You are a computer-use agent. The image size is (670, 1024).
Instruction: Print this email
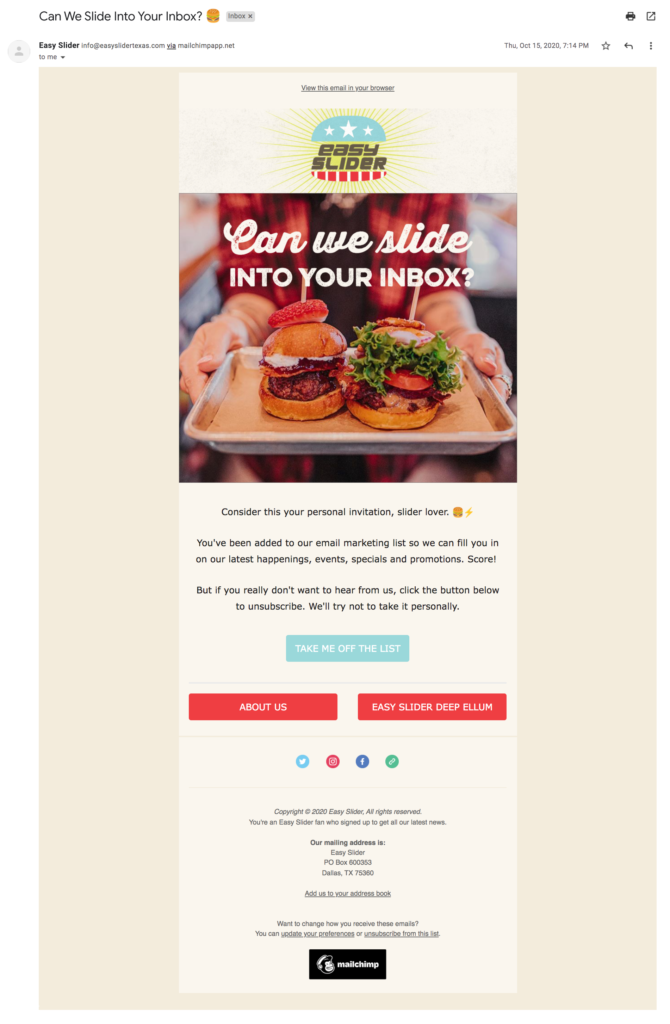(x=630, y=16)
